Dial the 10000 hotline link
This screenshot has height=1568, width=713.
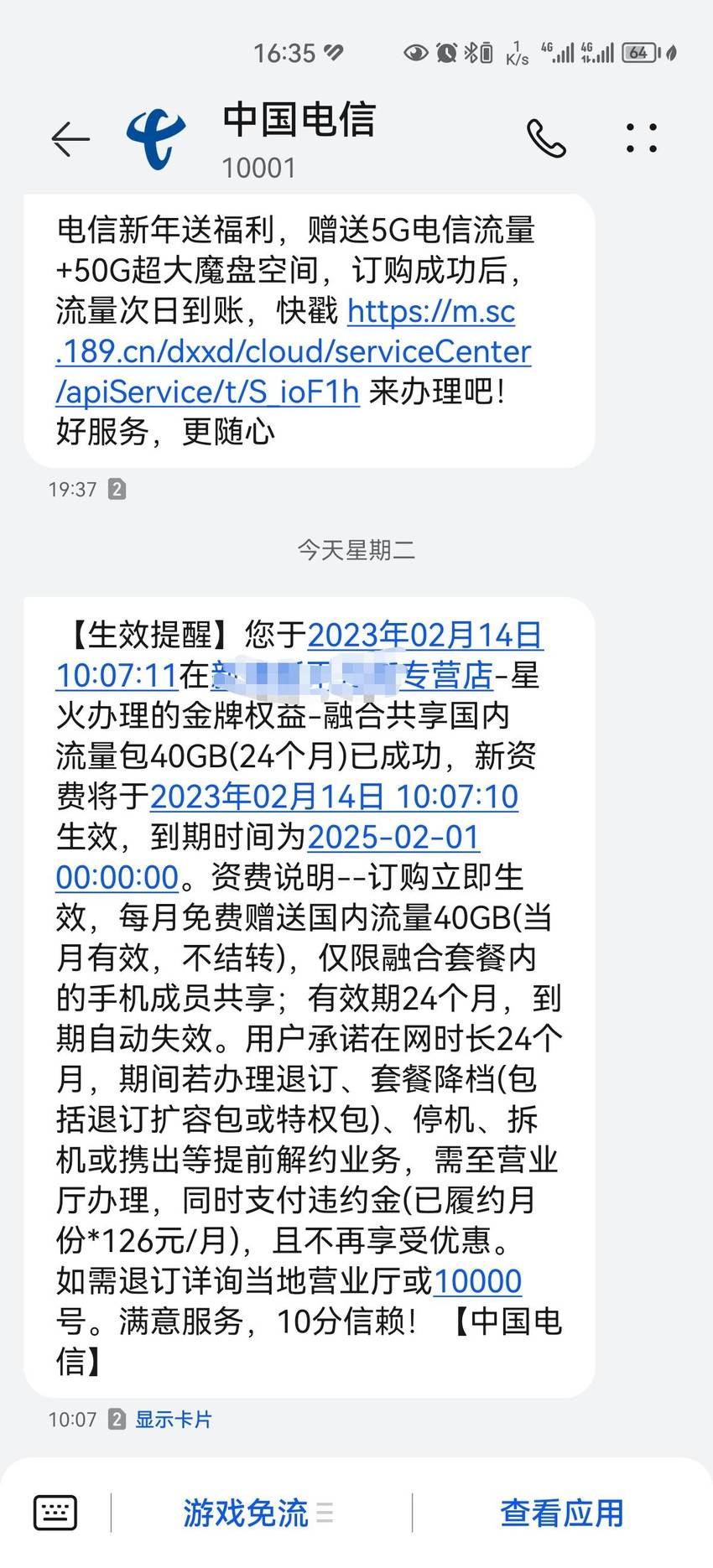click(x=477, y=1281)
